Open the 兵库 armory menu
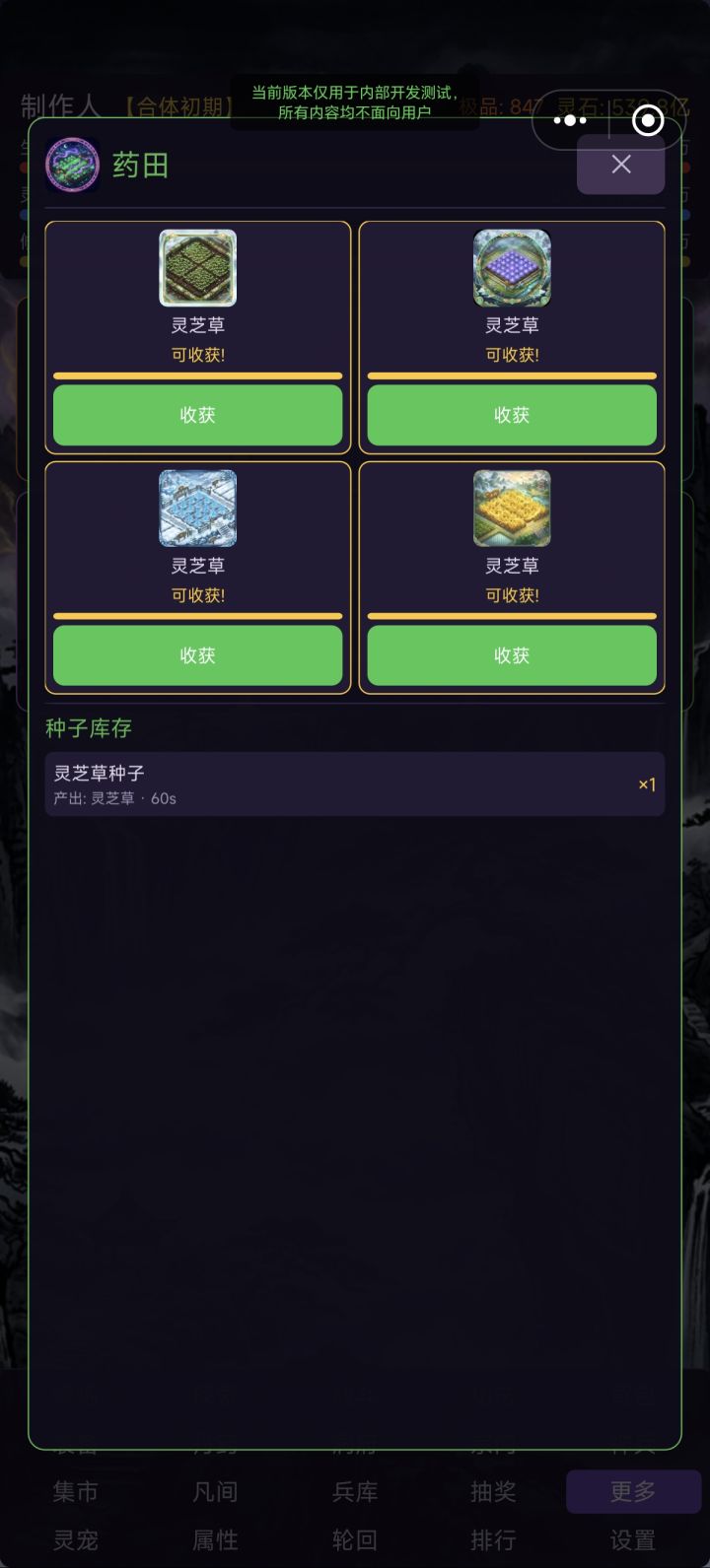 [354, 1491]
